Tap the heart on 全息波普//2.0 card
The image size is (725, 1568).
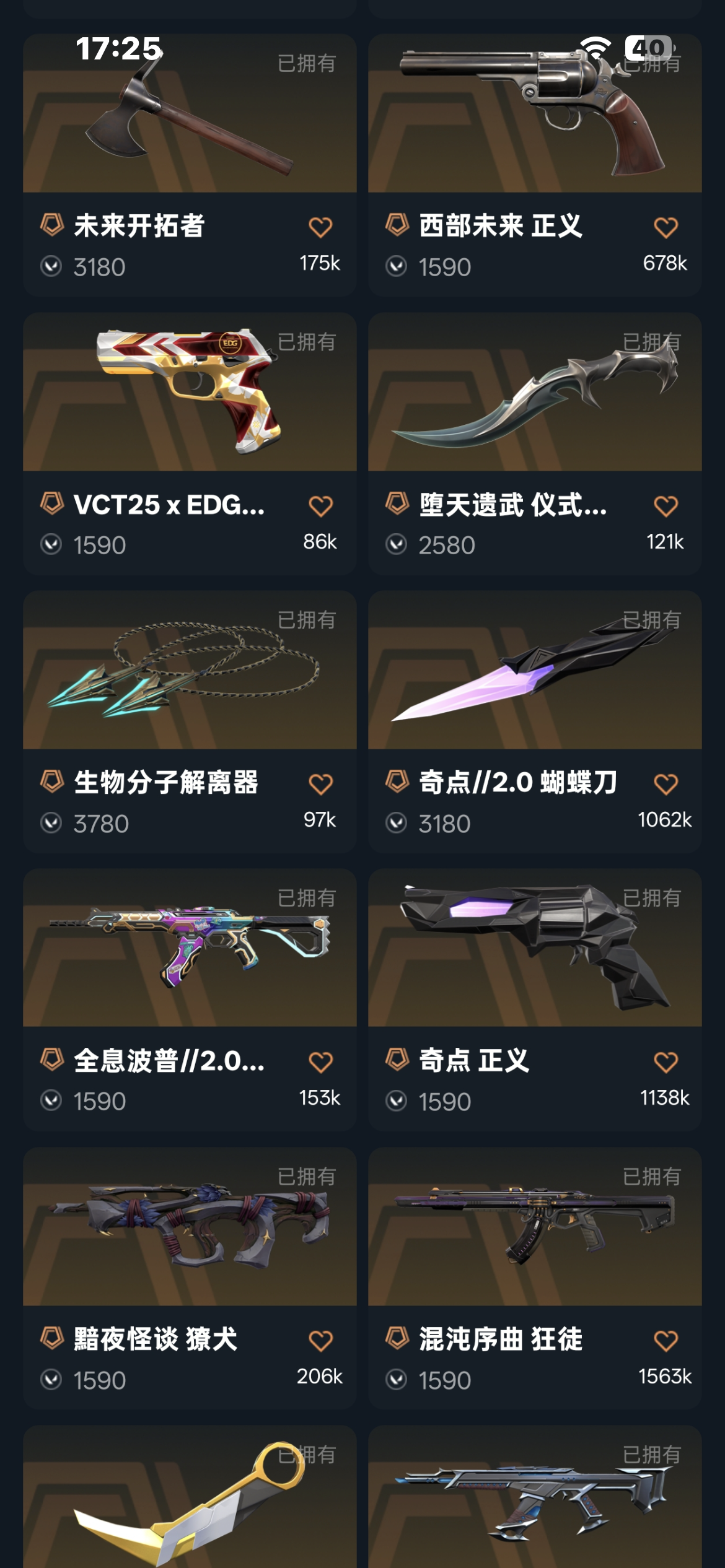point(320,1062)
